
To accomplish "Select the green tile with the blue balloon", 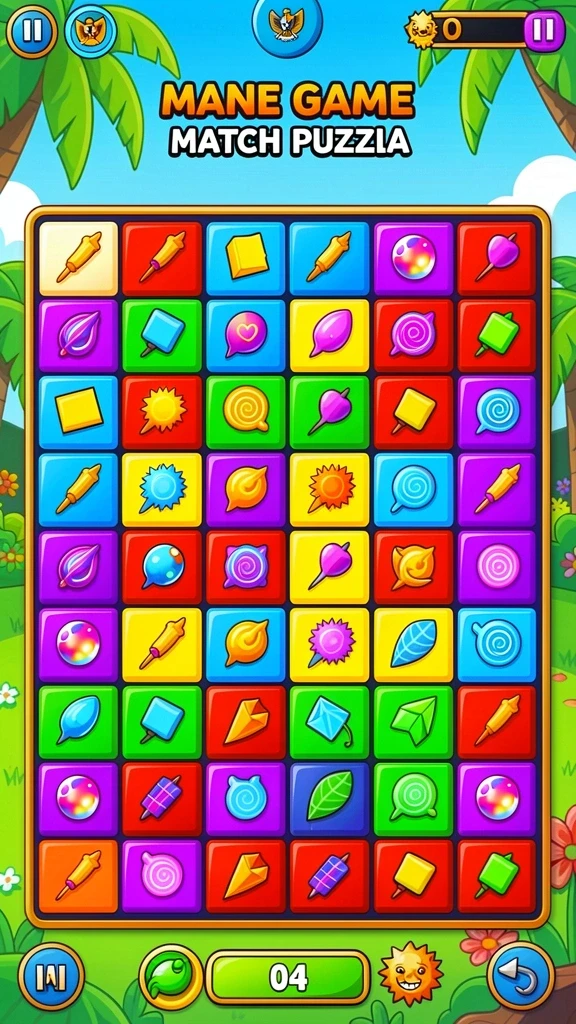I will pyautogui.click(x=78, y=722).
